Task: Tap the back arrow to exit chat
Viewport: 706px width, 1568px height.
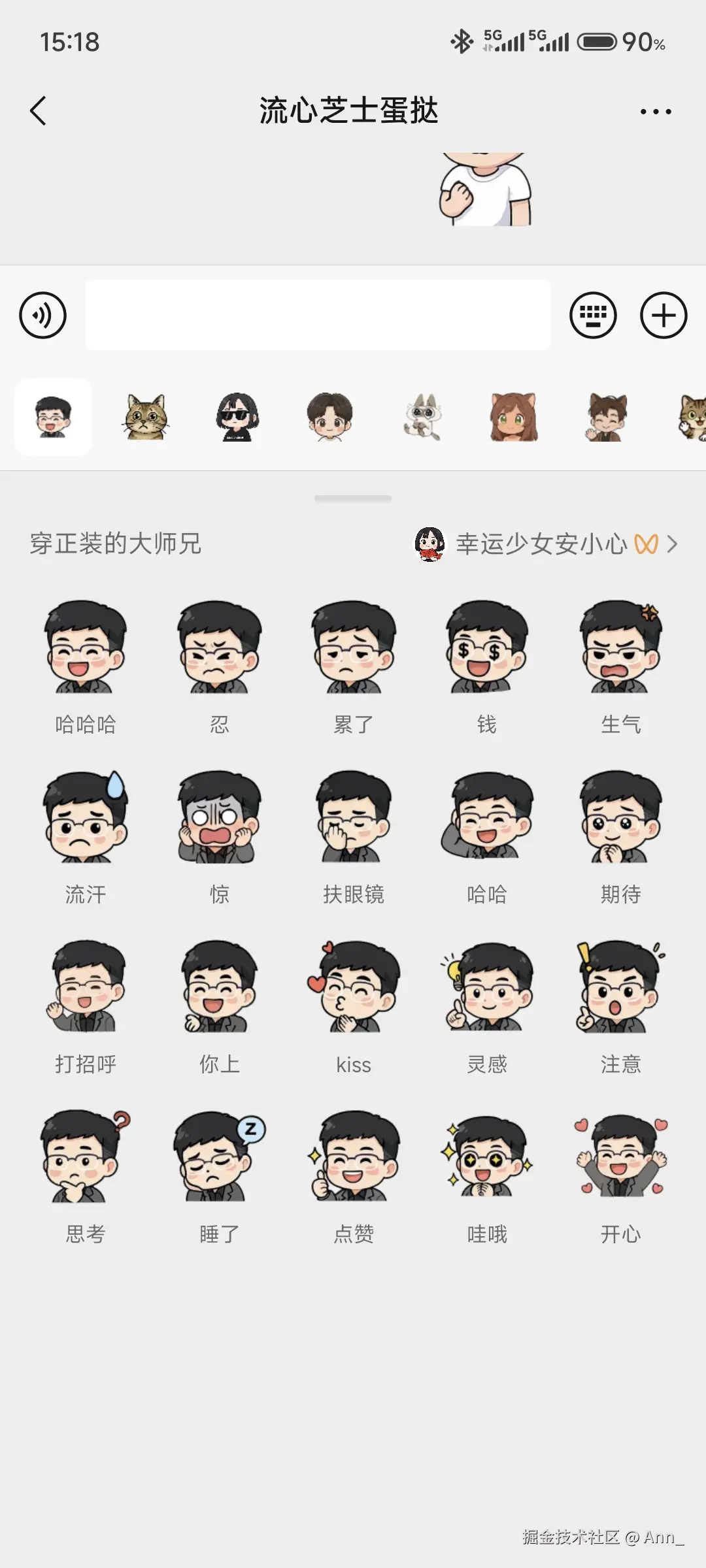Action: click(37, 110)
